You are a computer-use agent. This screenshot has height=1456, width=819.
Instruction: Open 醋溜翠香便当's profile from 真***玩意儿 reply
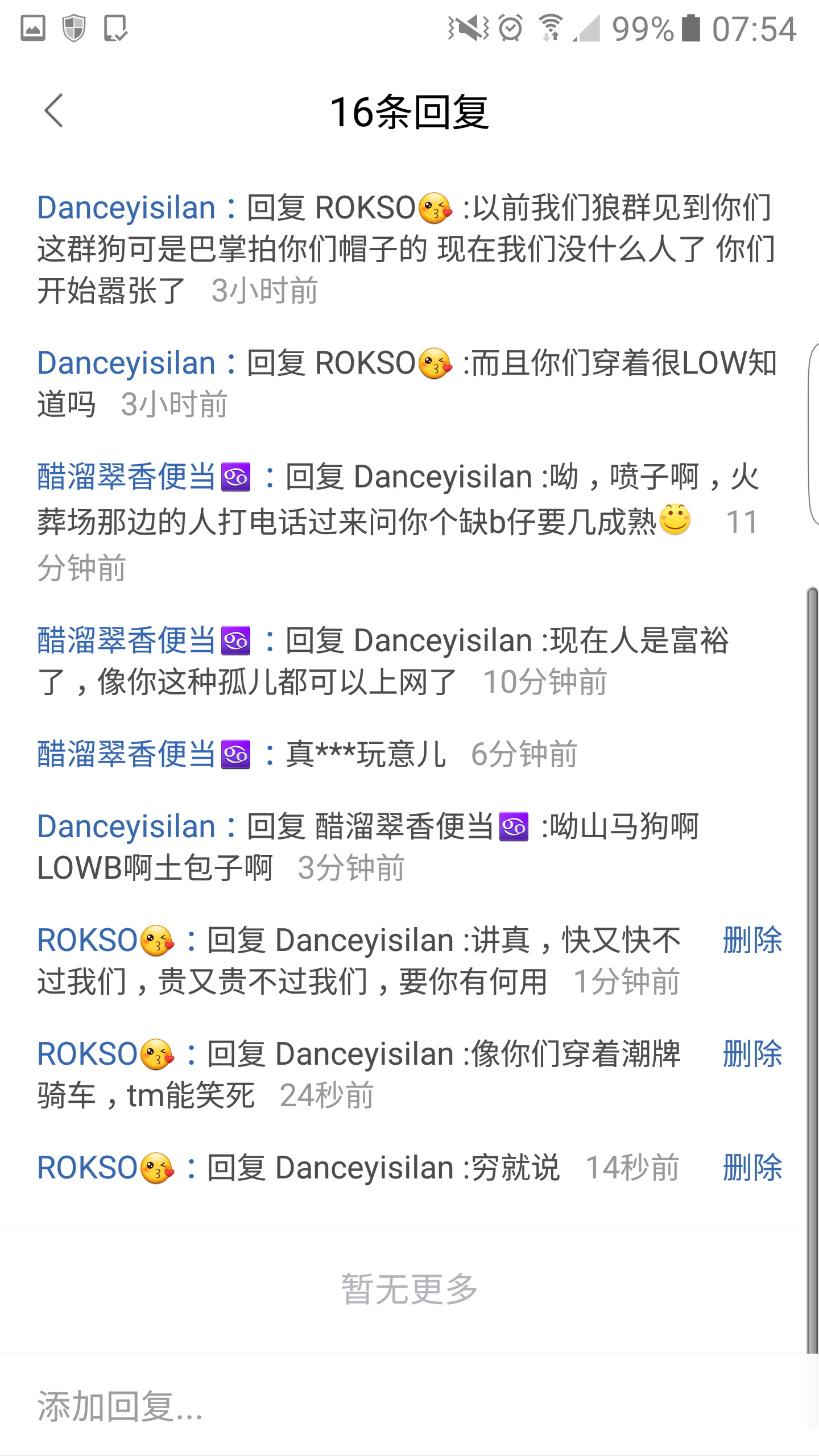(x=143, y=754)
